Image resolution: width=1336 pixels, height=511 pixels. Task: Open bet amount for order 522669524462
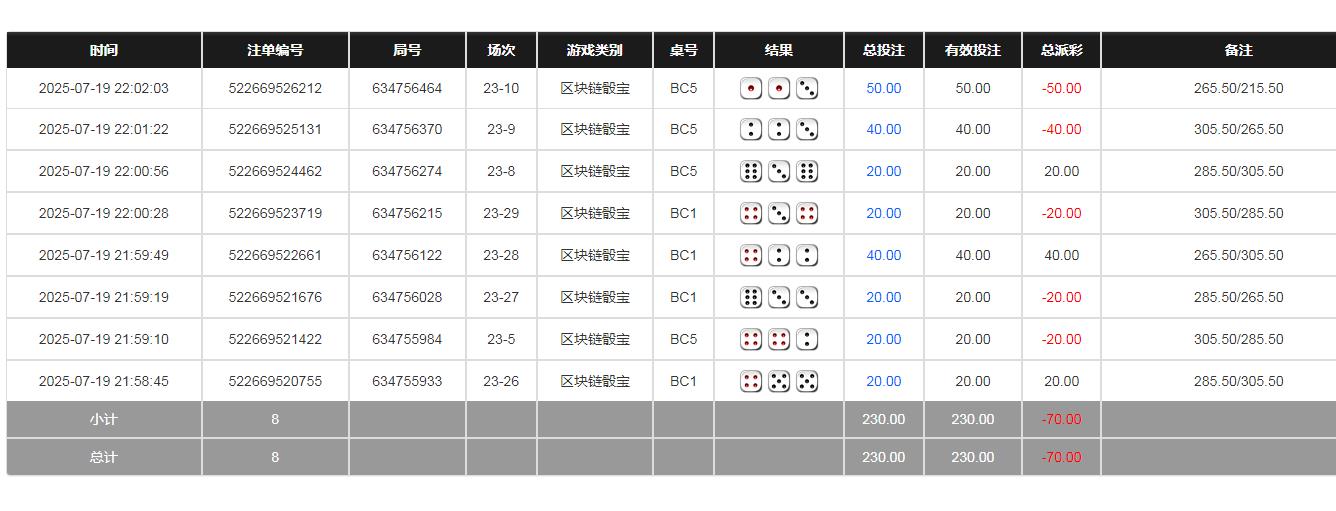[x=883, y=171]
